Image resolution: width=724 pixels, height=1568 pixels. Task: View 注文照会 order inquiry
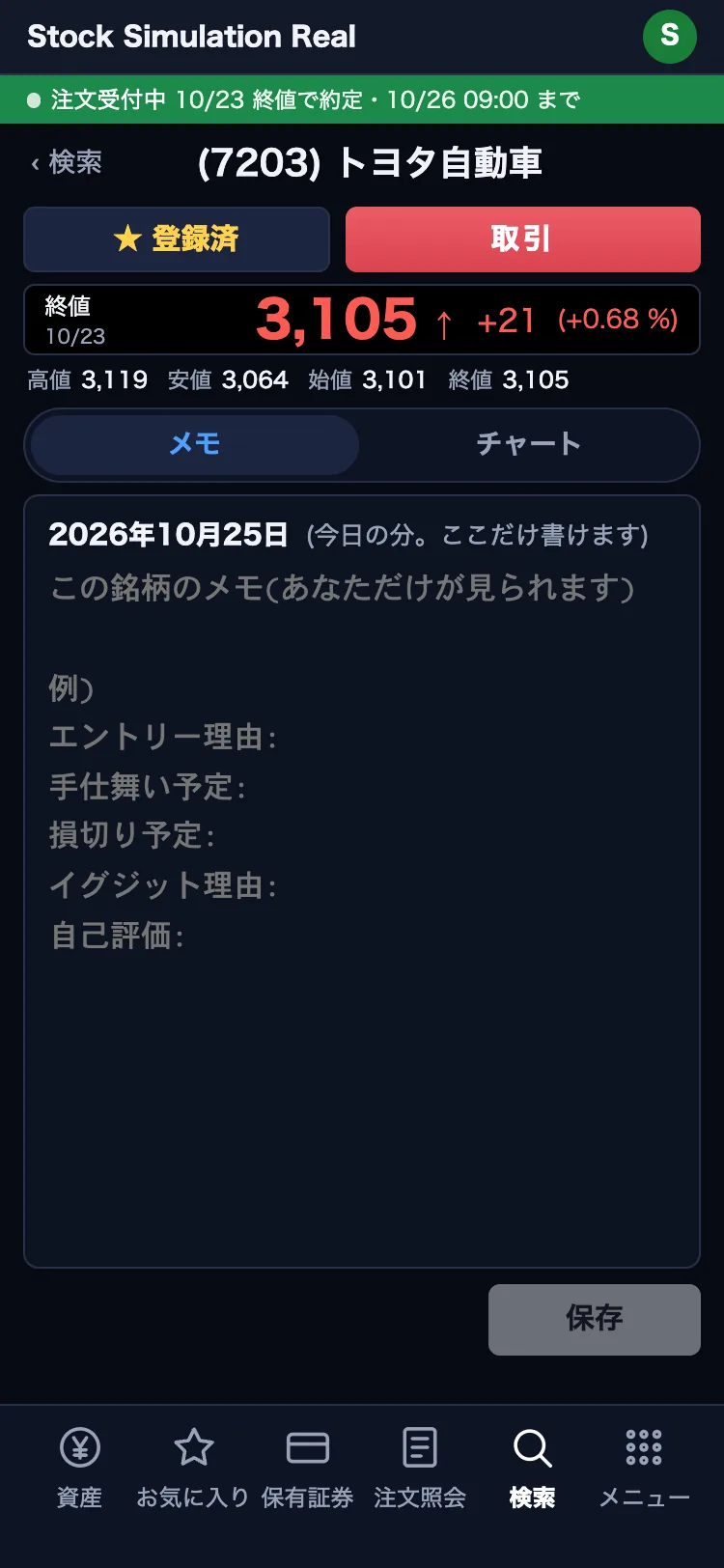click(420, 1468)
